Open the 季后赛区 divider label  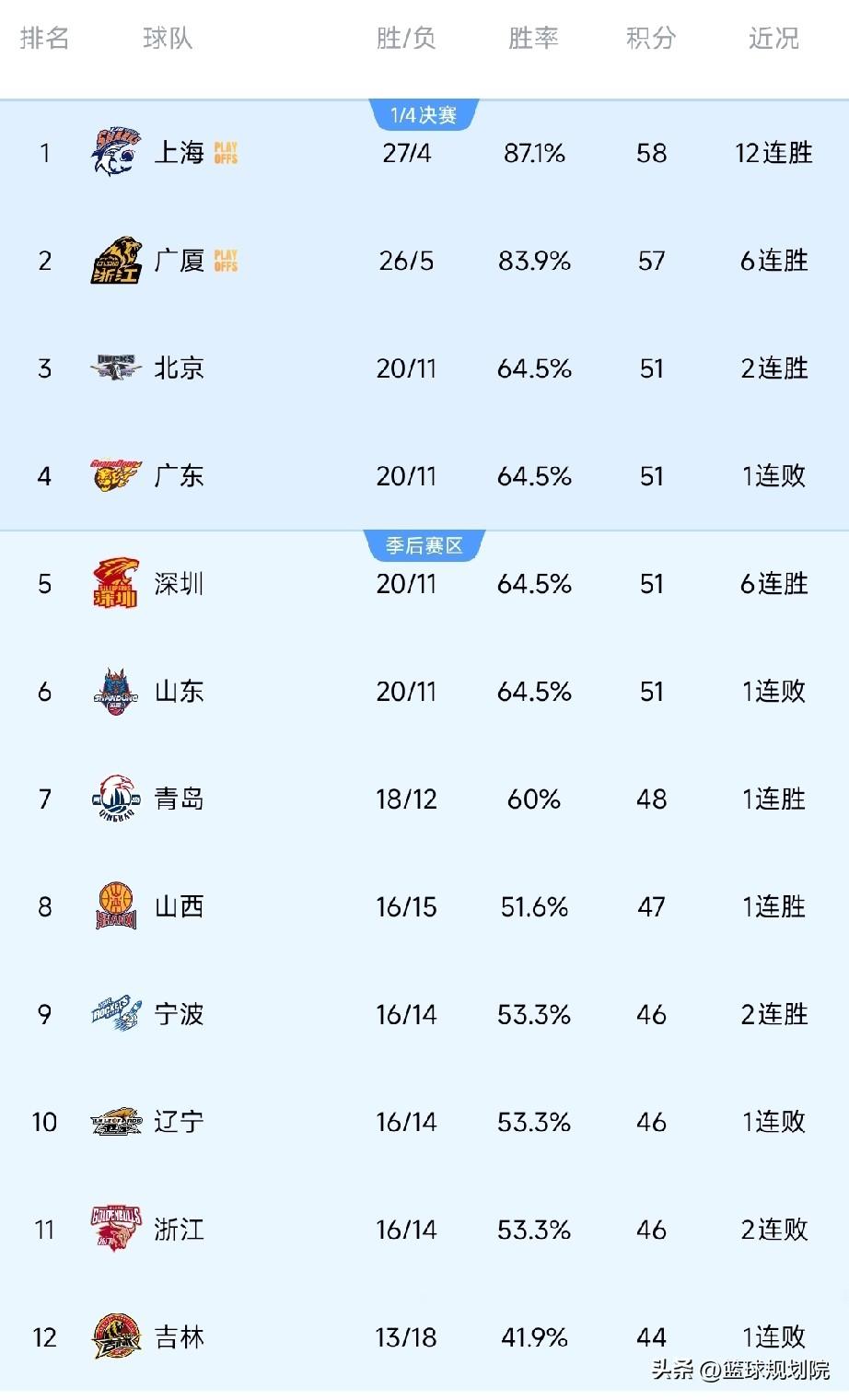click(x=424, y=544)
